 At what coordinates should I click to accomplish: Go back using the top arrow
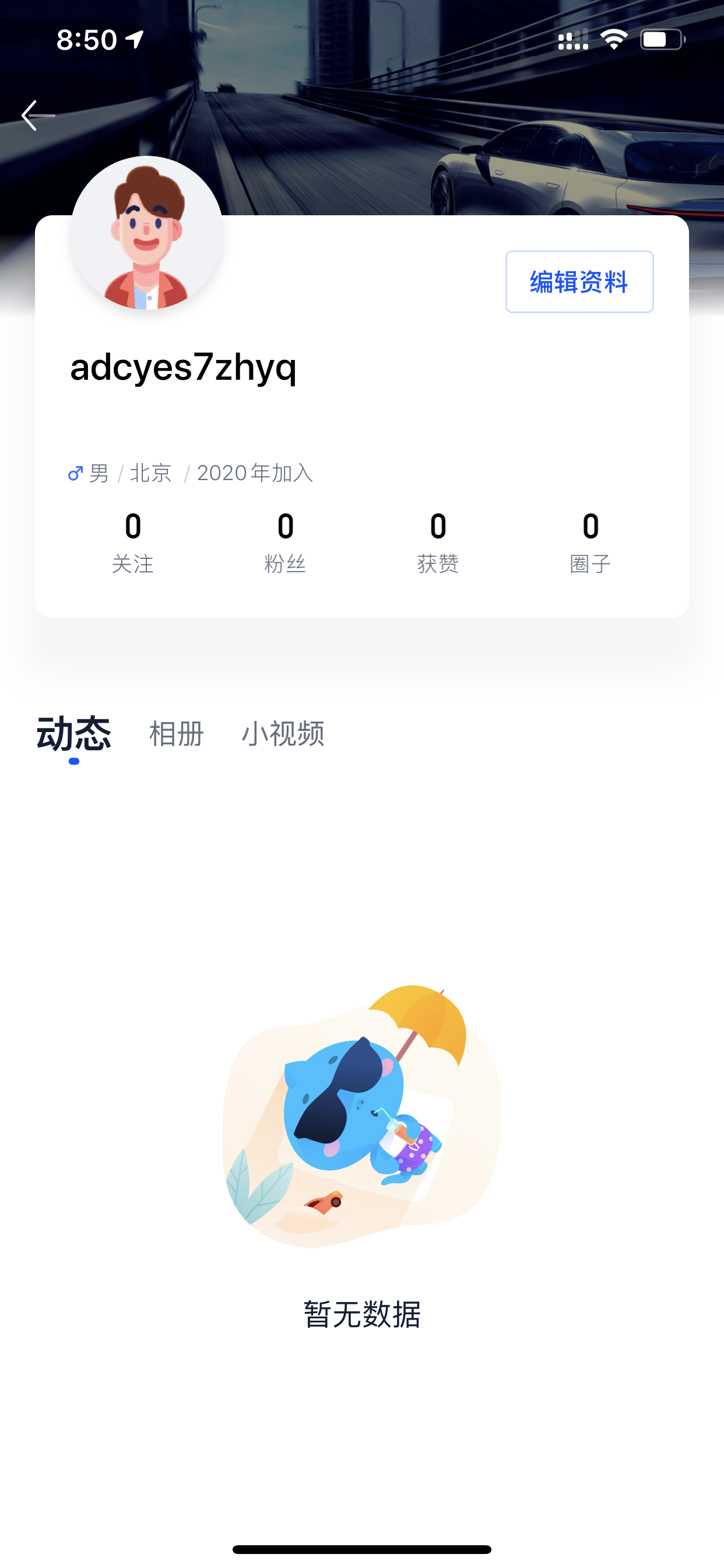(38, 116)
